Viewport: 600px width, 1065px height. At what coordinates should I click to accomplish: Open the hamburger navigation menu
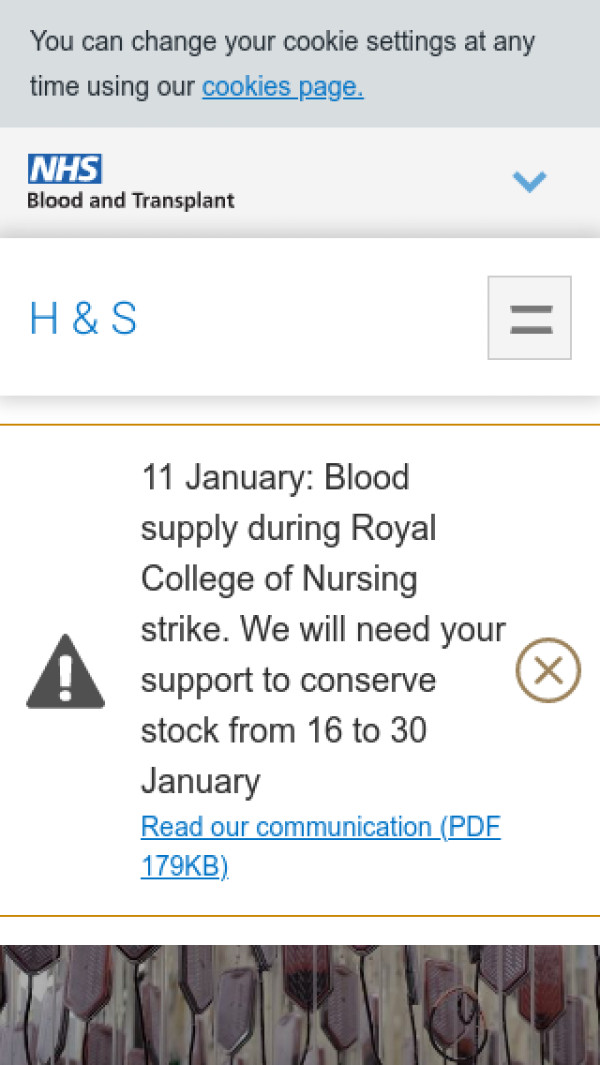point(529,318)
